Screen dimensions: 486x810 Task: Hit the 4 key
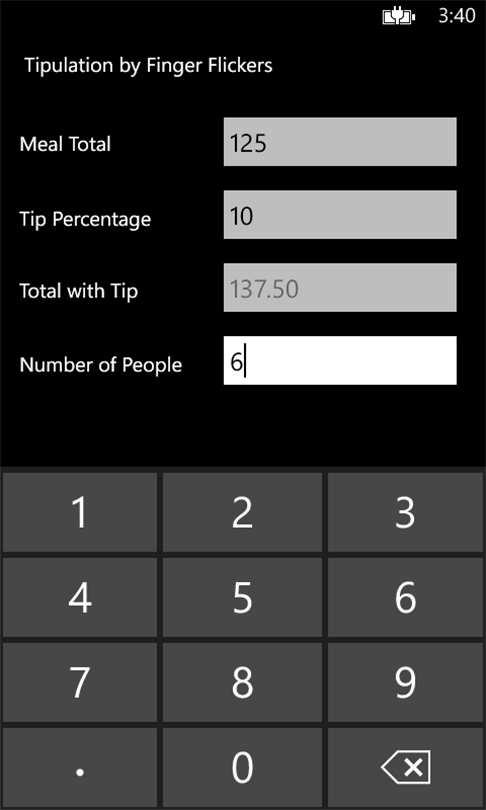[x=80, y=598]
